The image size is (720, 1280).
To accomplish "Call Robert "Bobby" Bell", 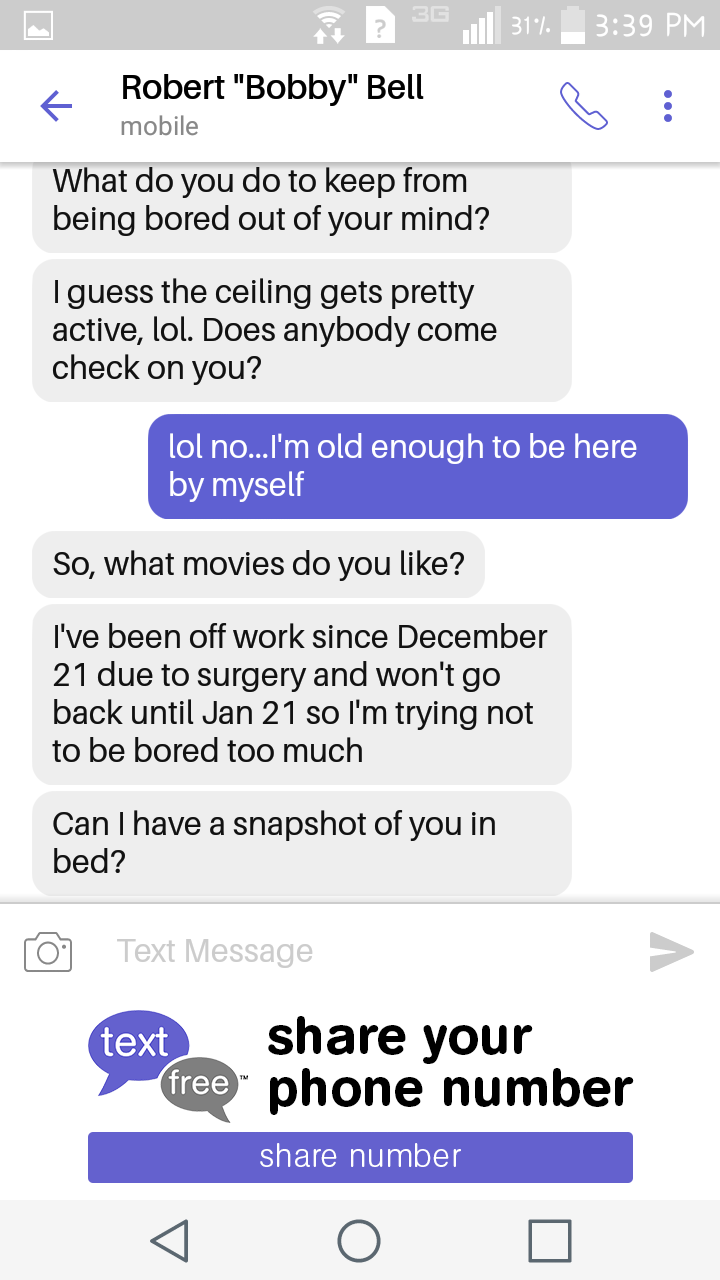I will pyautogui.click(x=584, y=106).
